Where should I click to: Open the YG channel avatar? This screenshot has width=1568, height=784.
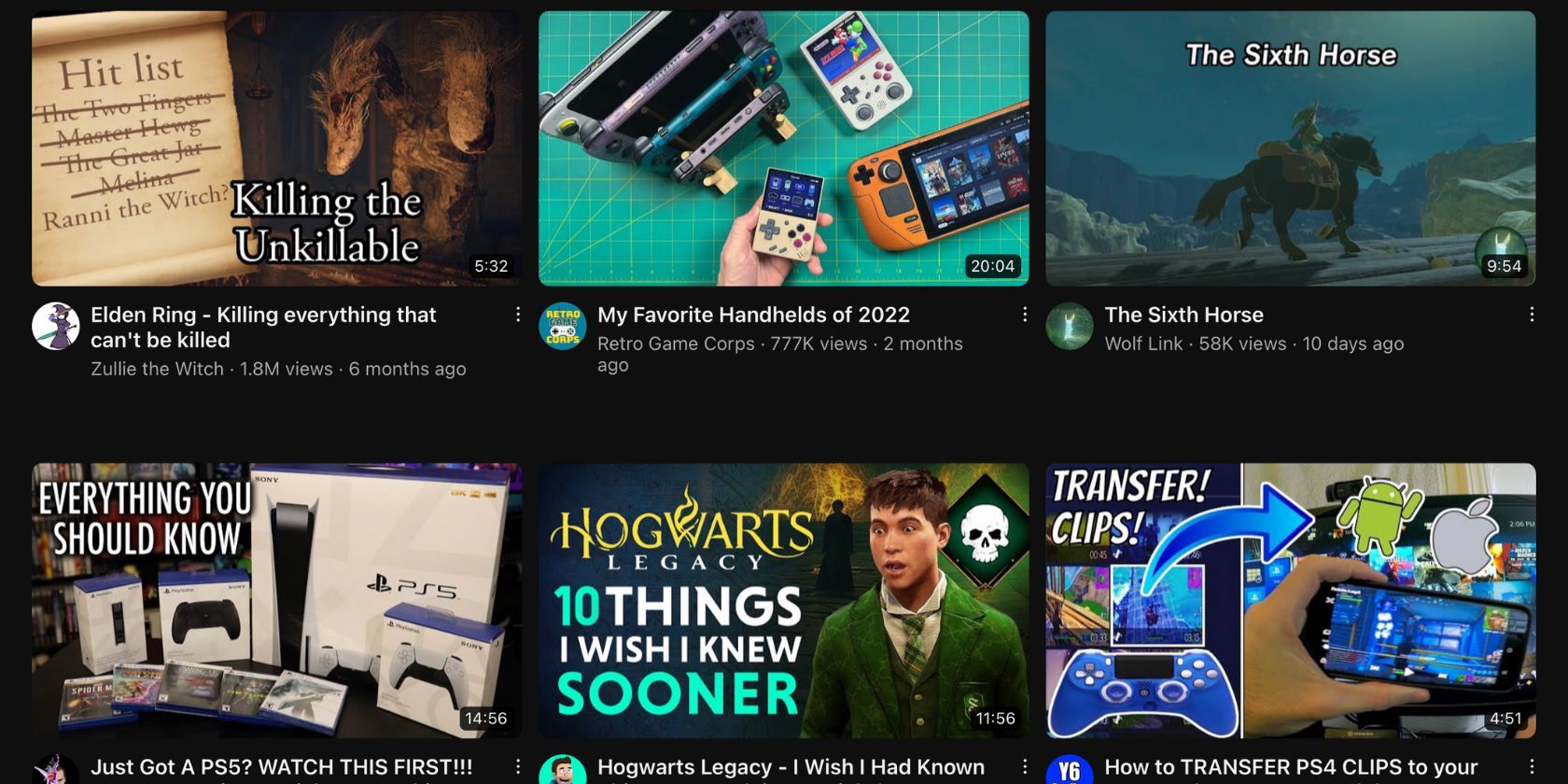[x=1070, y=771]
